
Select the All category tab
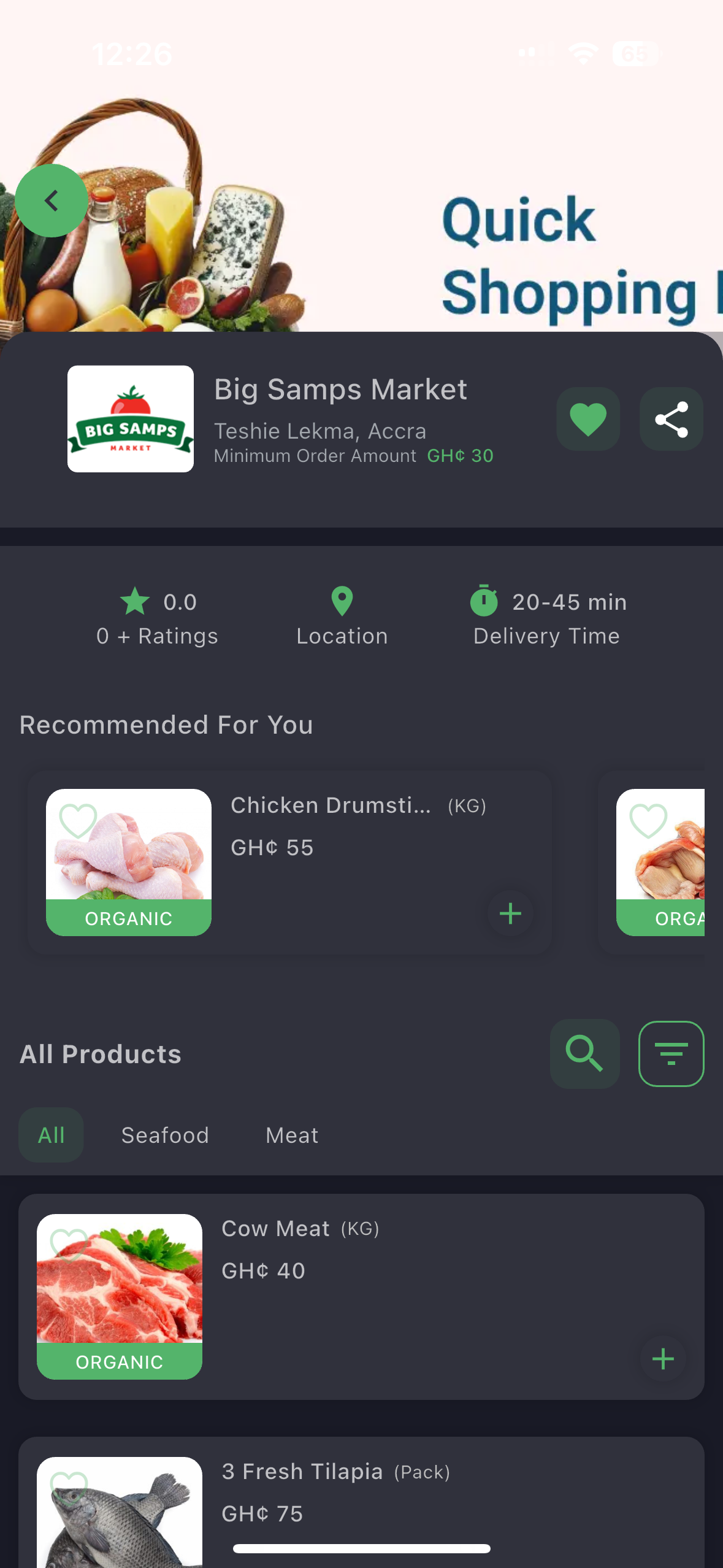52,1135
